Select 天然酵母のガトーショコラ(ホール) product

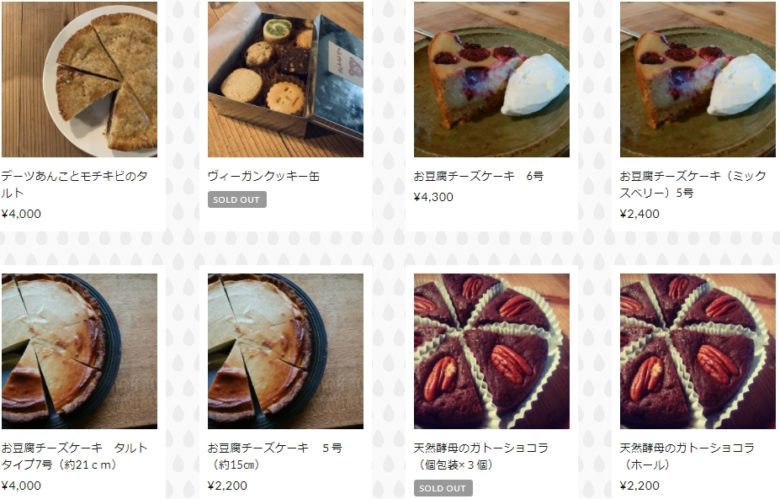(697, 351)
